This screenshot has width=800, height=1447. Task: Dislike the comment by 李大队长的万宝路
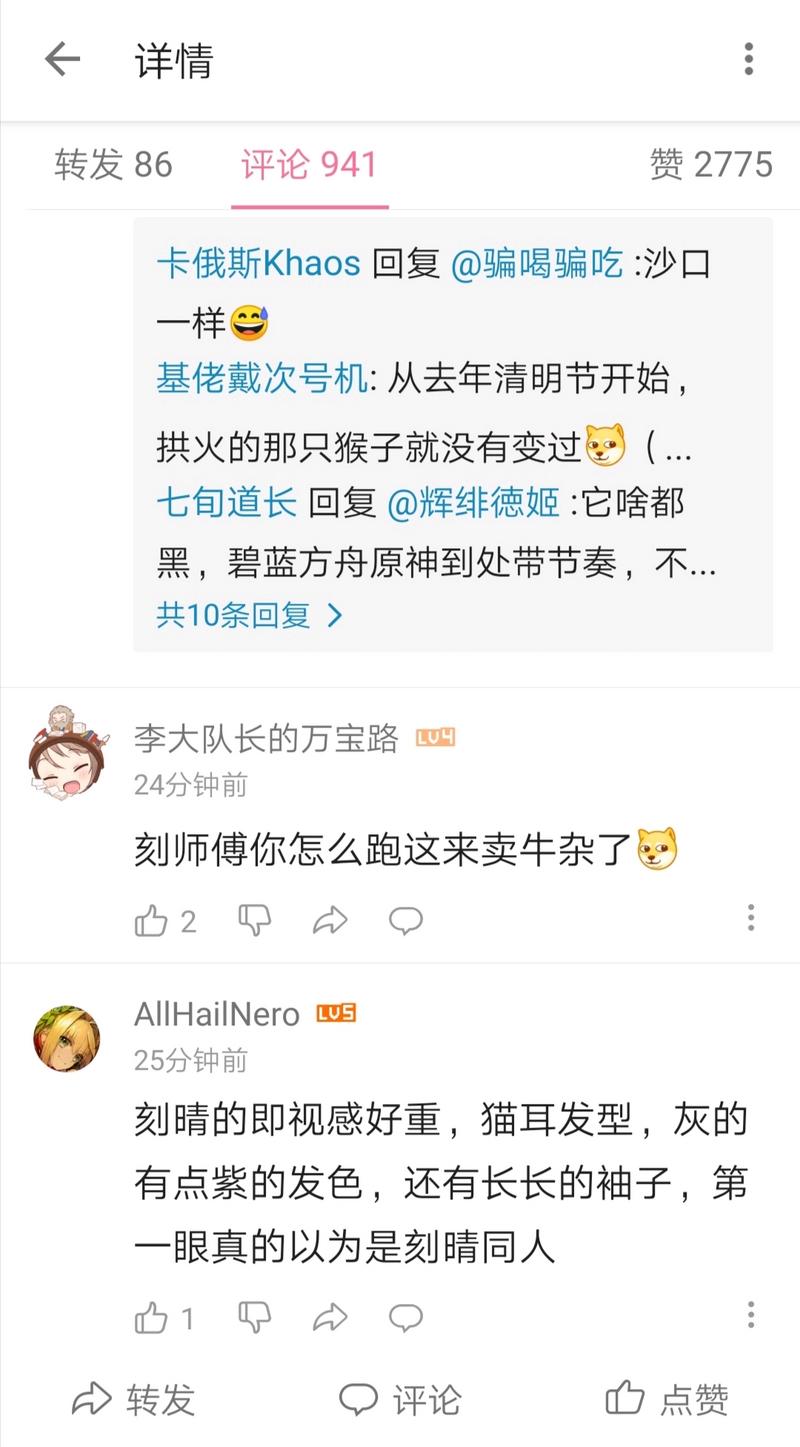[x=254, y=920]
